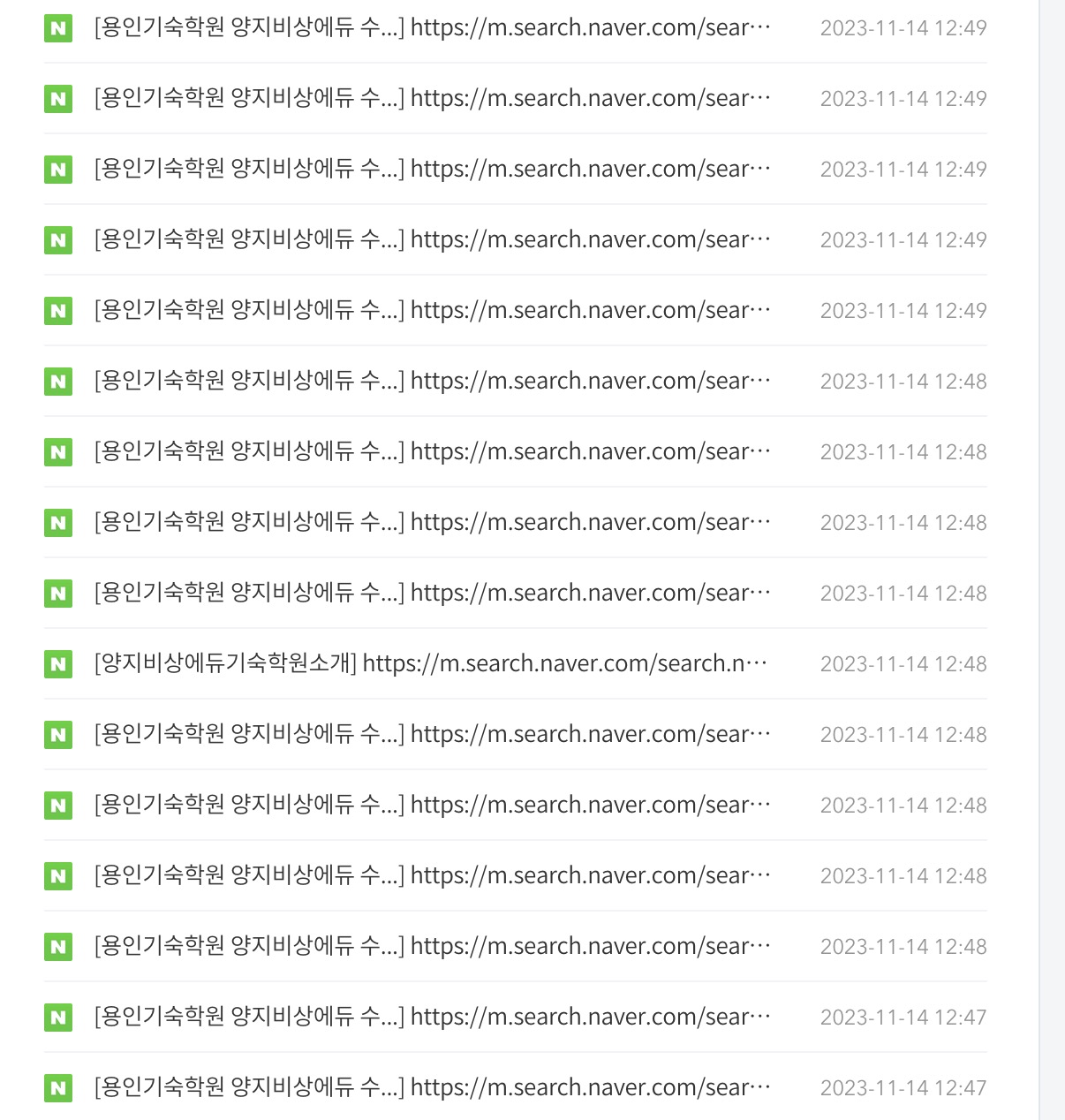Open the topmost m.search.naver.com link
Viewport: 1065px width, 1120px height.
coord(433,29)
